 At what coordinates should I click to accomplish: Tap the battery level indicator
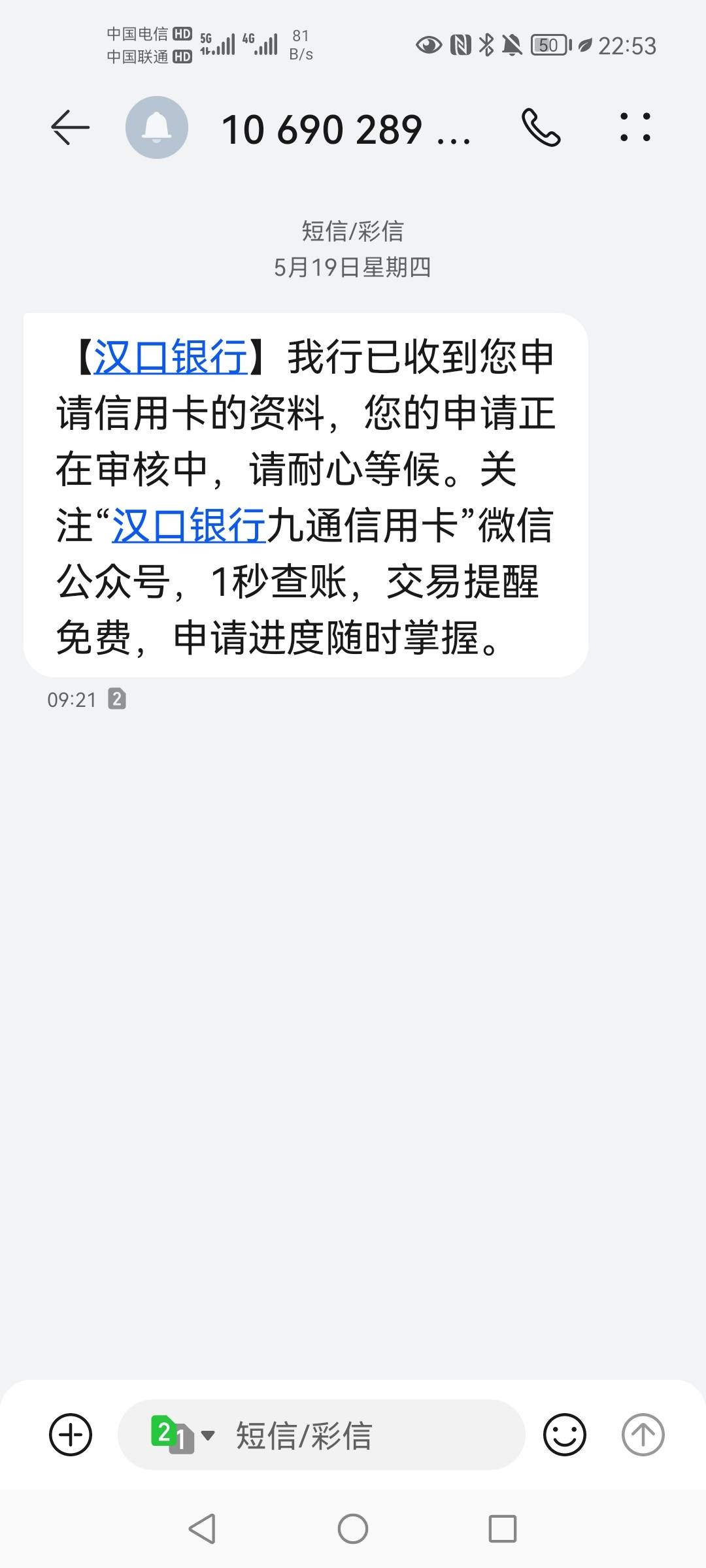[548, 44]
